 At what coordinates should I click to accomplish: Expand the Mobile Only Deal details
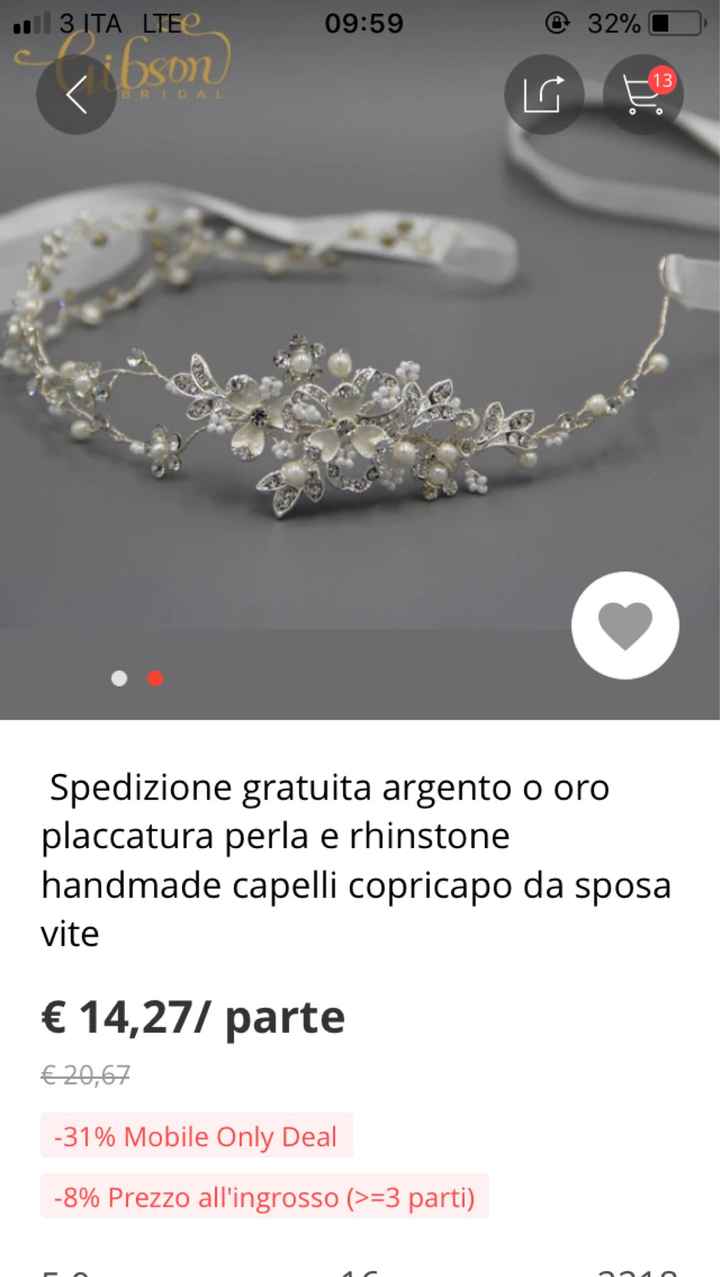tap(194, 1136)
